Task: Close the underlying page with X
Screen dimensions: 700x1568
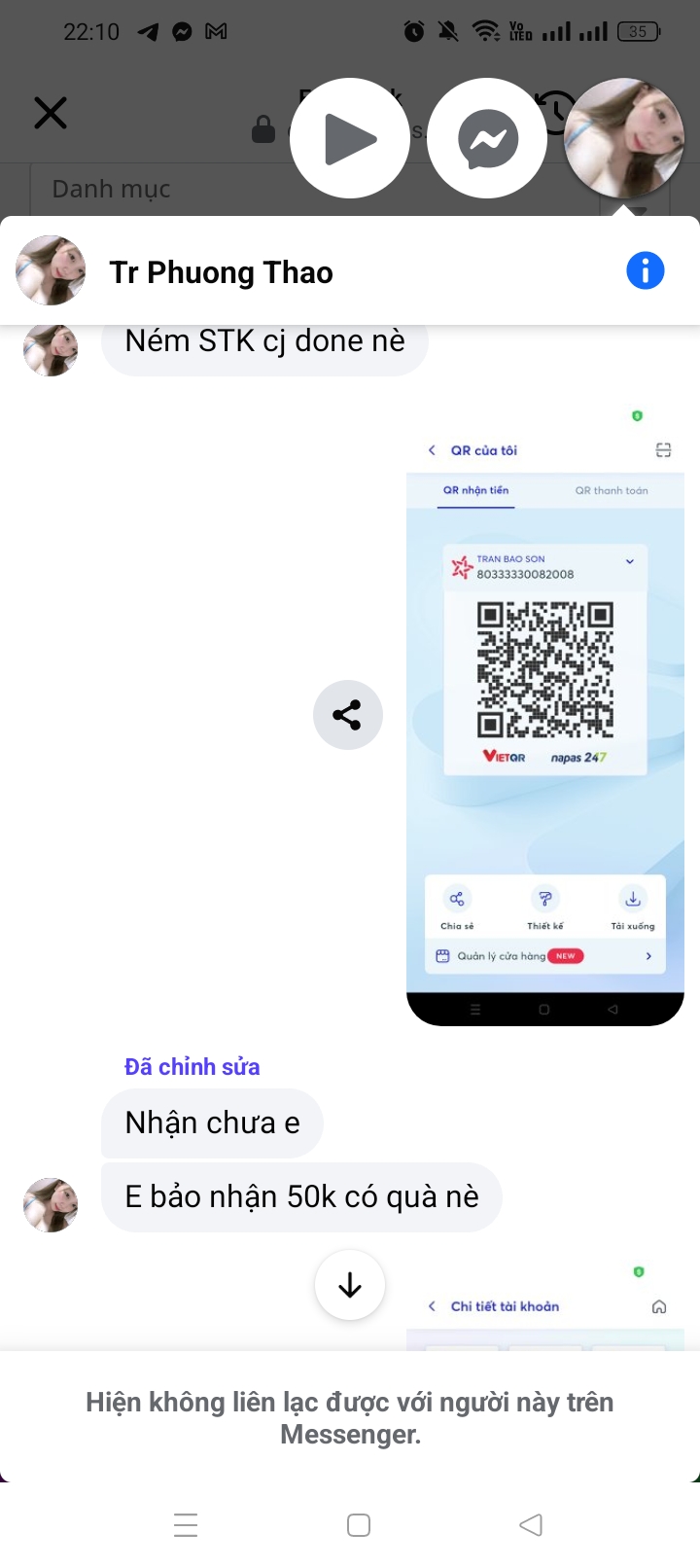Action: coord(51,113)
